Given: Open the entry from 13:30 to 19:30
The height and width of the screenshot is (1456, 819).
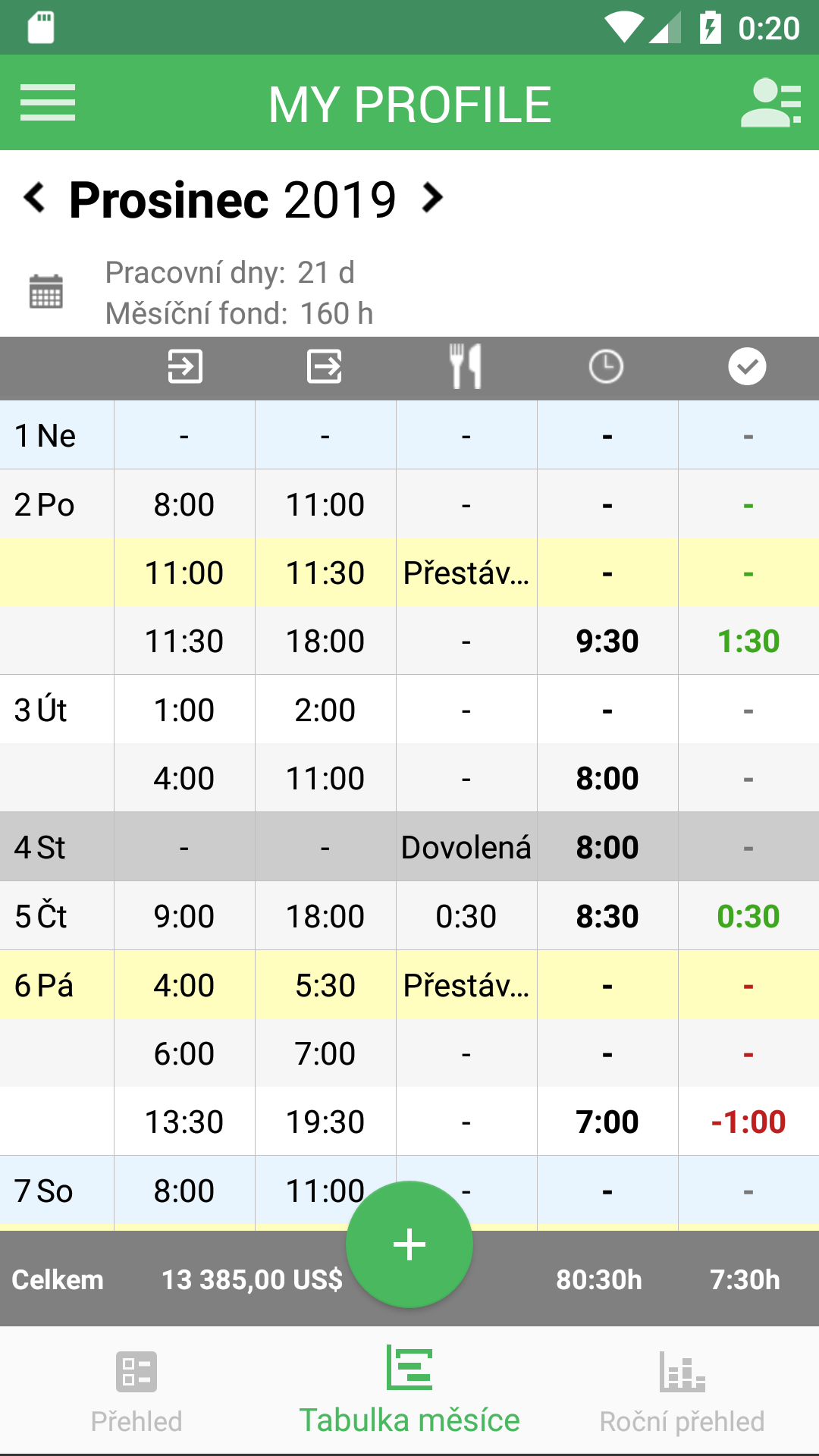Looking at the screenshot, I should tap(409, 1122).
